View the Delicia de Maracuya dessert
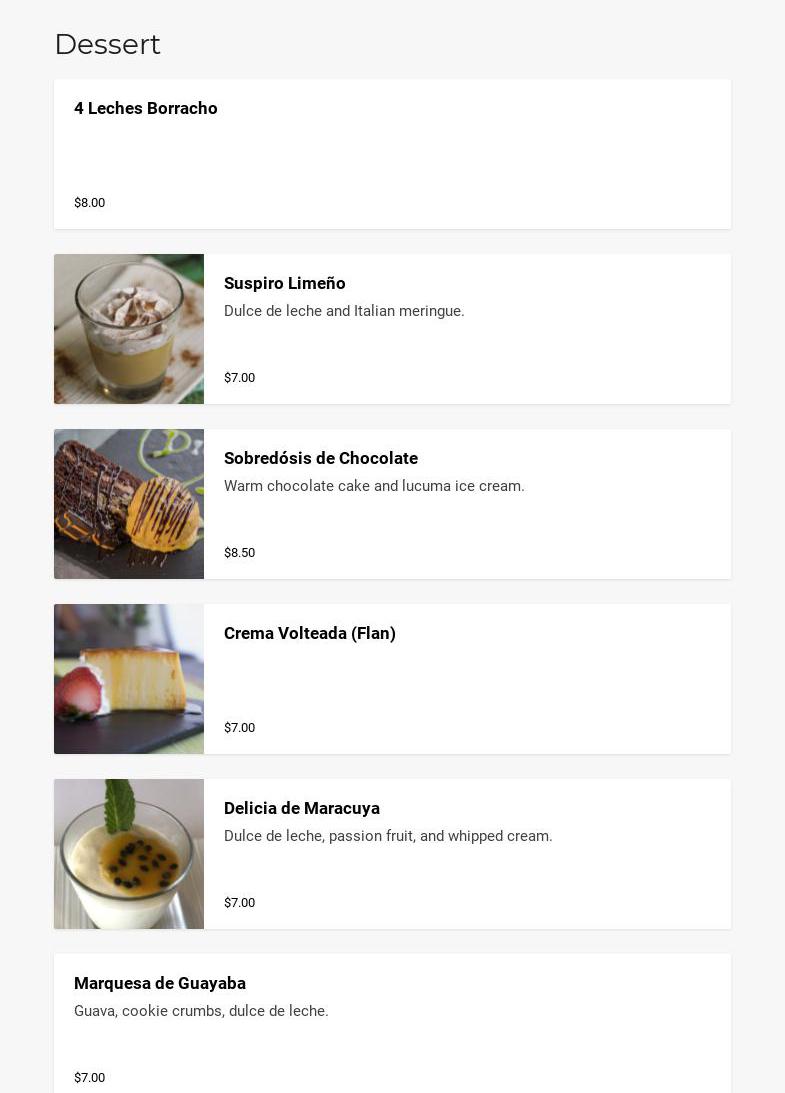785x1093 pixels. tap(392, 854)
